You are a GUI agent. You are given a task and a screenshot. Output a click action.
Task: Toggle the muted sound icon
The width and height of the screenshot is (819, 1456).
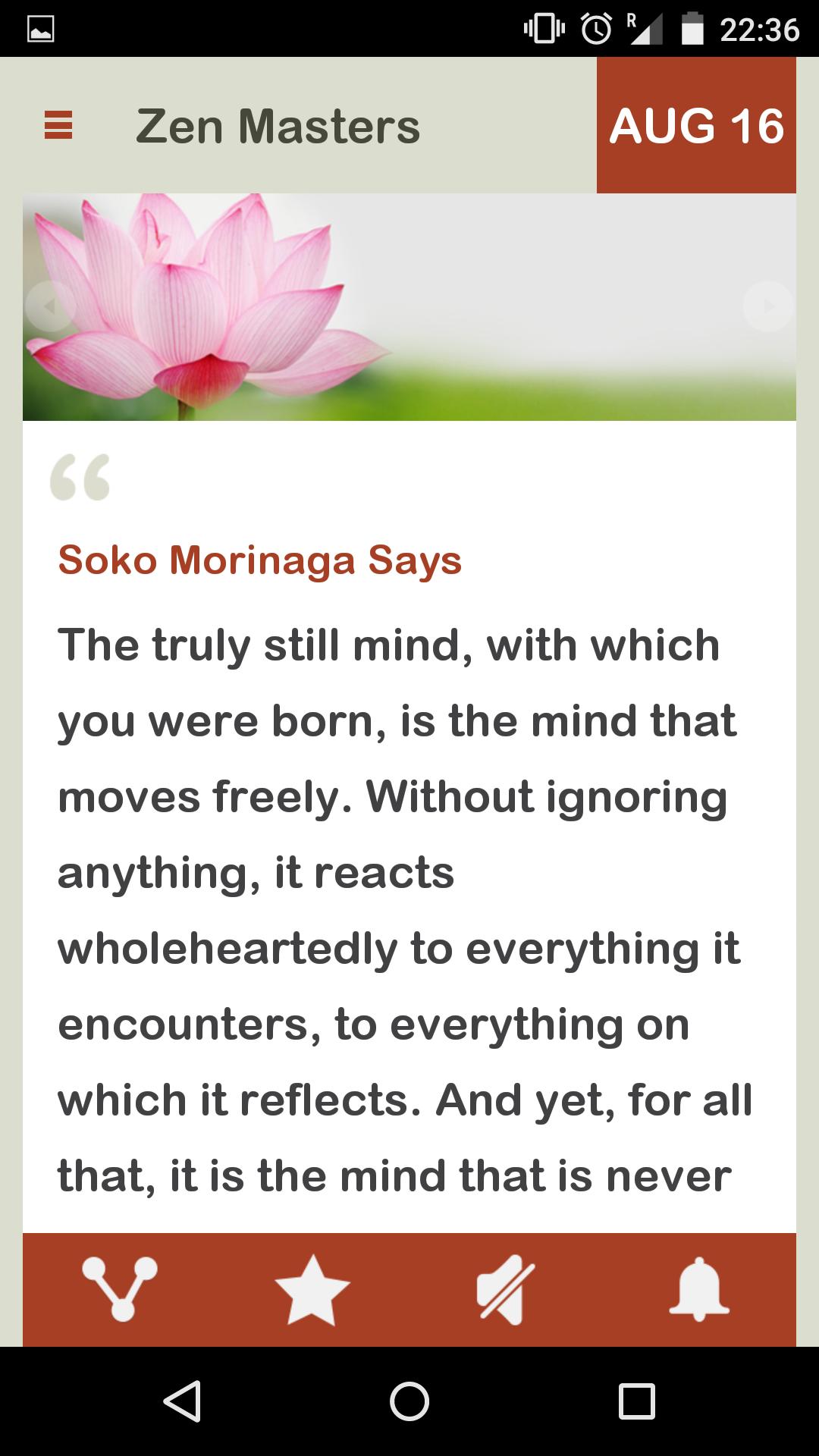[505, 1290]
